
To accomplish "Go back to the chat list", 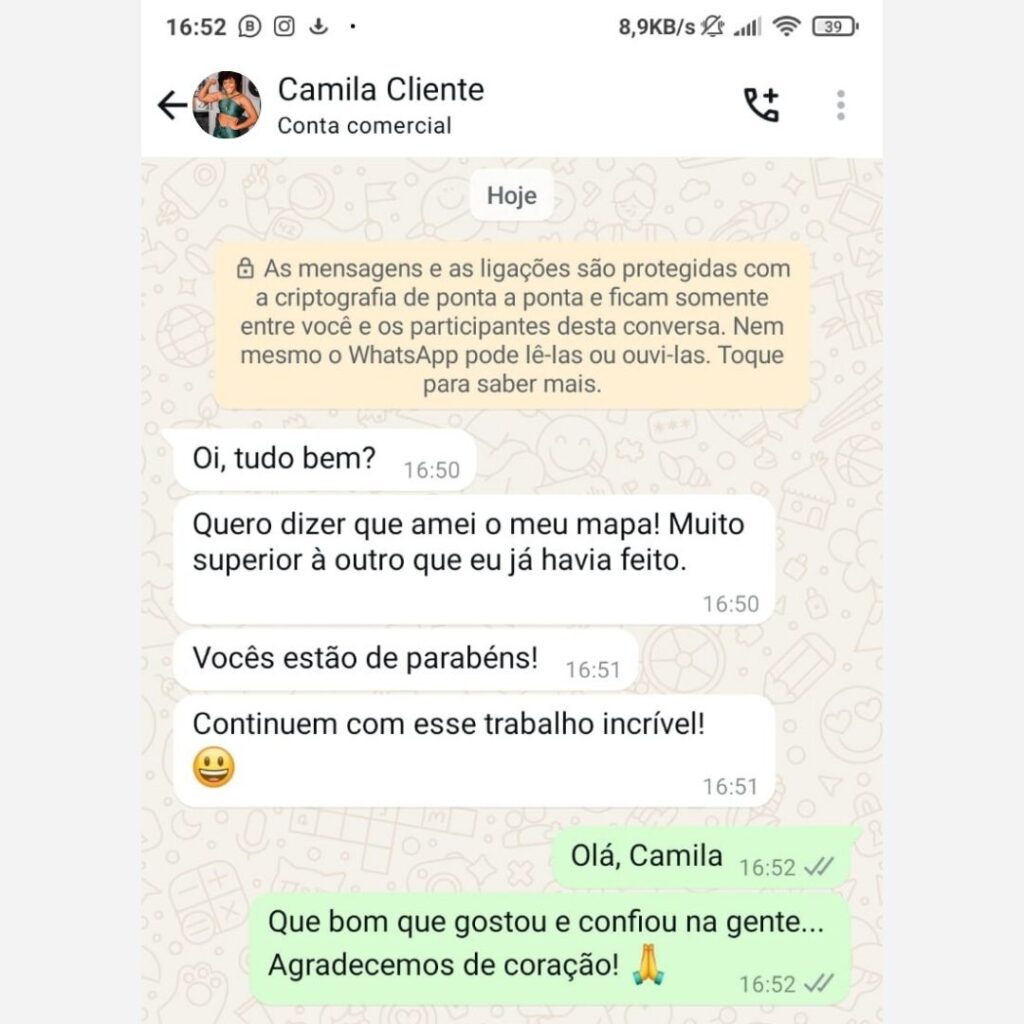I will click(x=172, y=105).
